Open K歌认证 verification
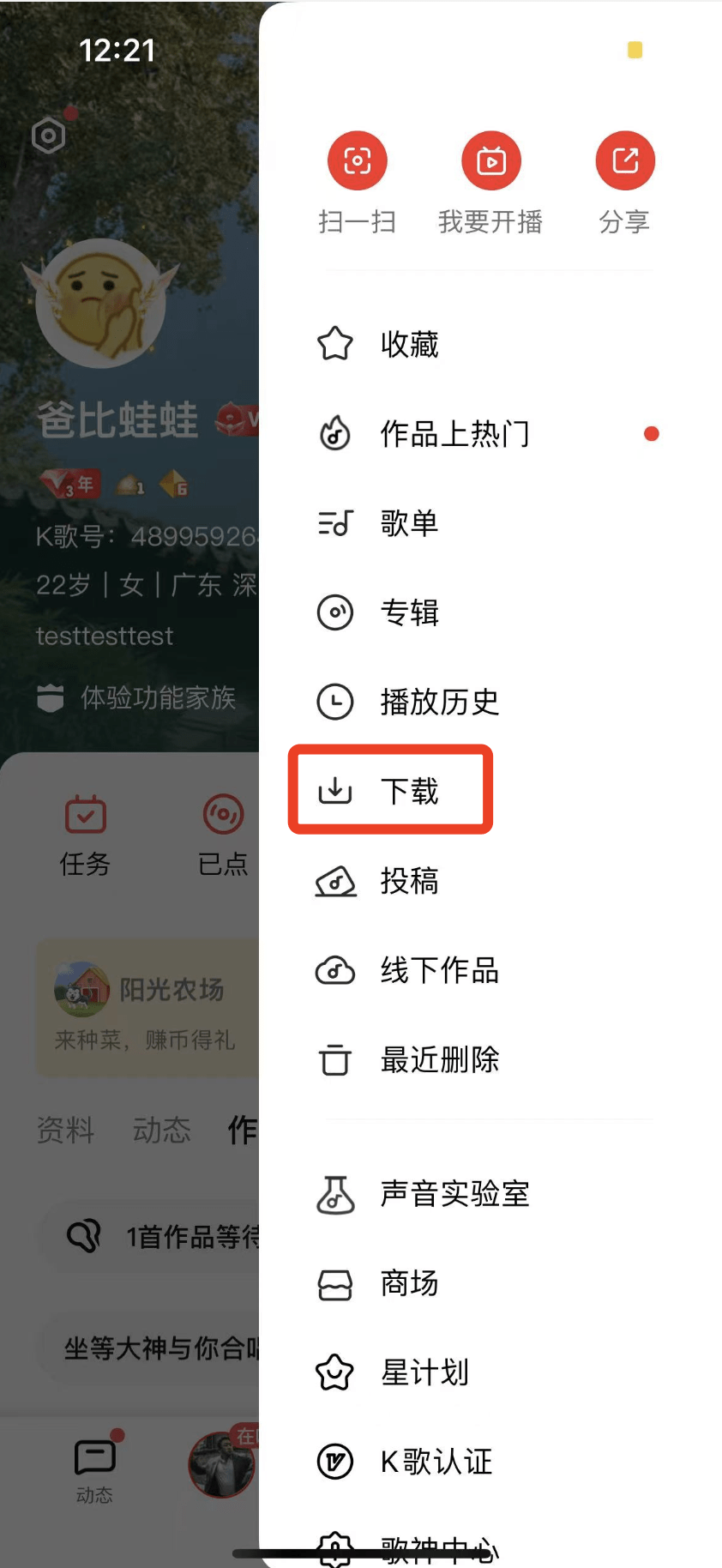 click(x=436, y=1462)
